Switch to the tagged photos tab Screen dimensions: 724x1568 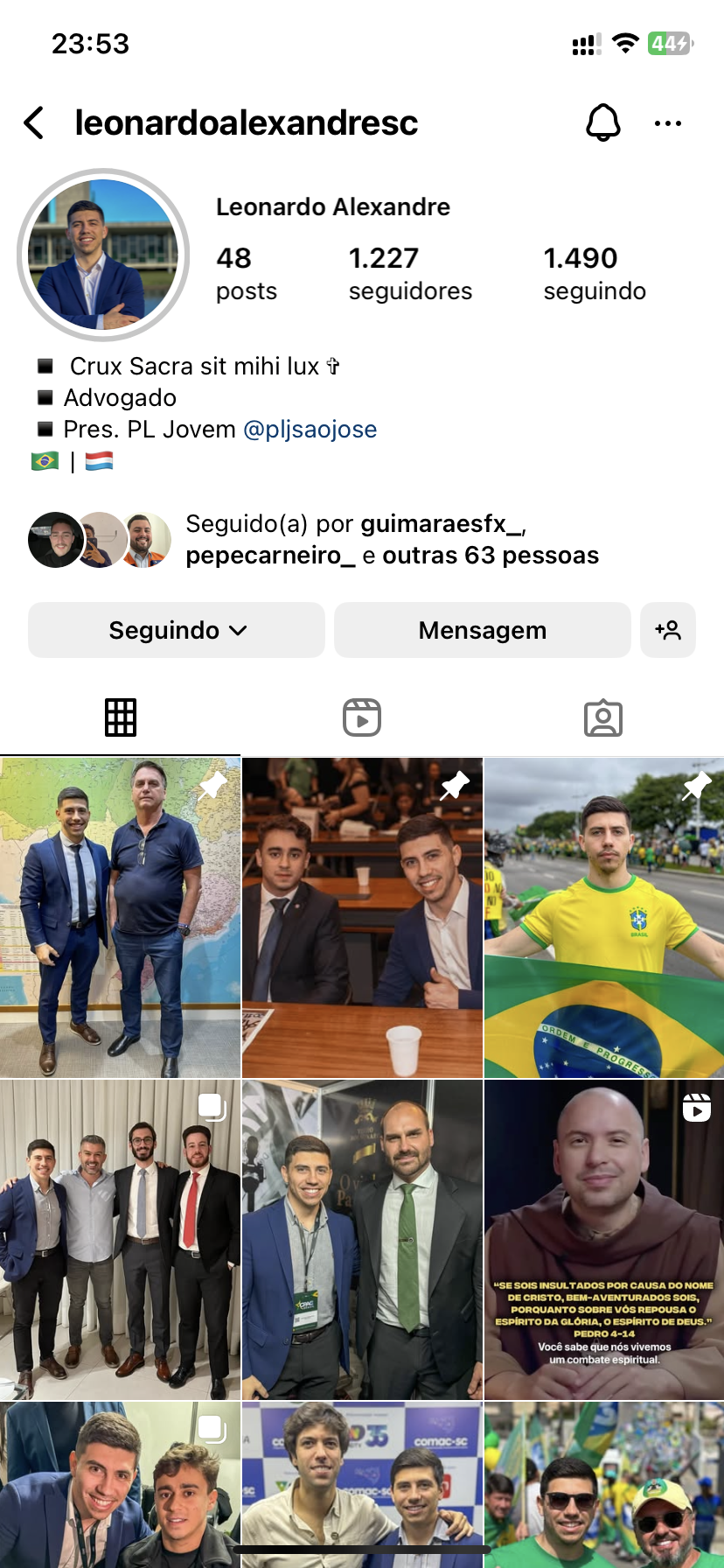point(602,717)
